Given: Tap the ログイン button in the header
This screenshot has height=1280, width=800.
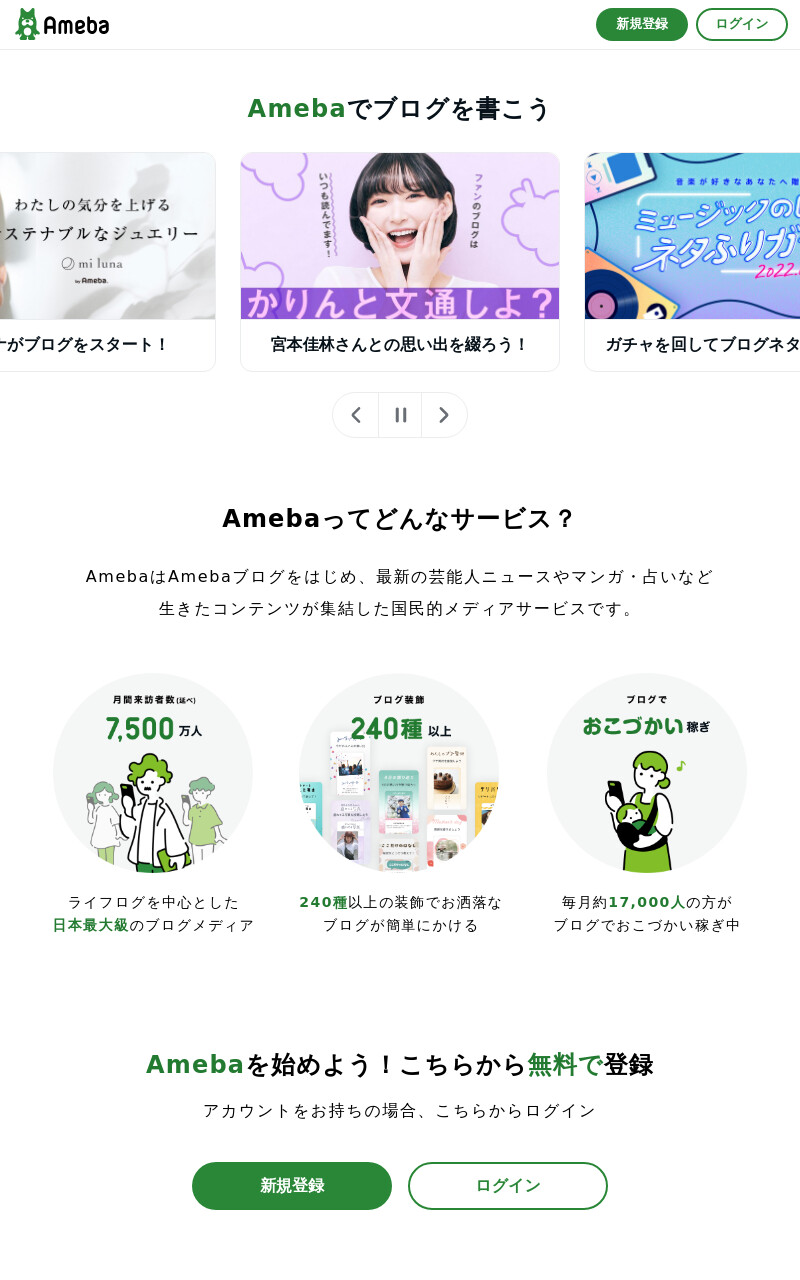Looking at the screenshot, I should [x=742, y=24].
